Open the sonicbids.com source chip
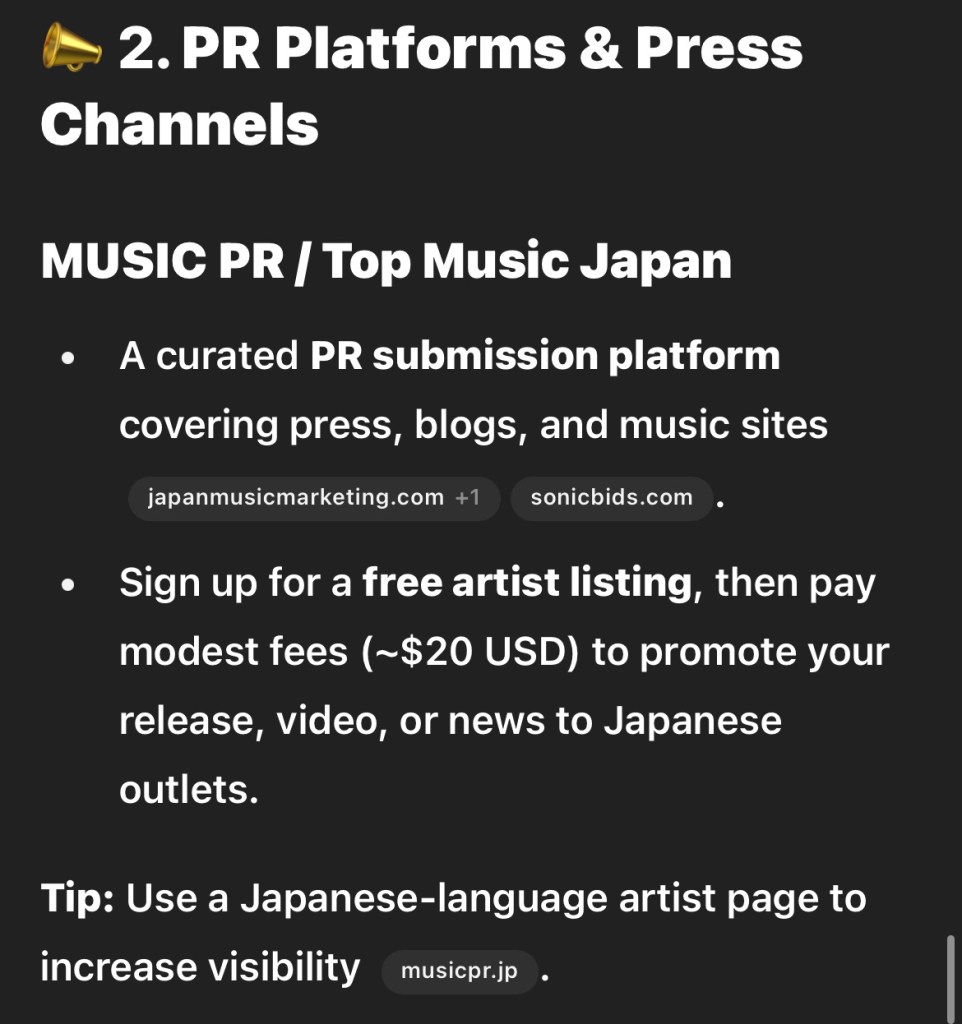 (611, 498)
